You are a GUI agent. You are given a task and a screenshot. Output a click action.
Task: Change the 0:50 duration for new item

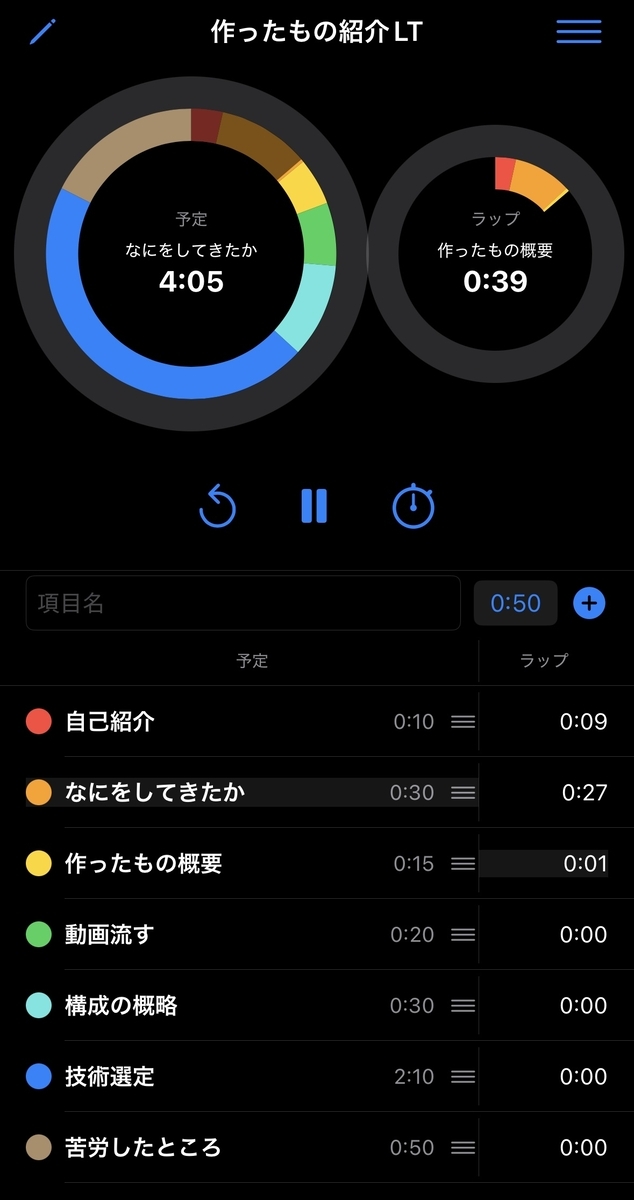[515, 603]
